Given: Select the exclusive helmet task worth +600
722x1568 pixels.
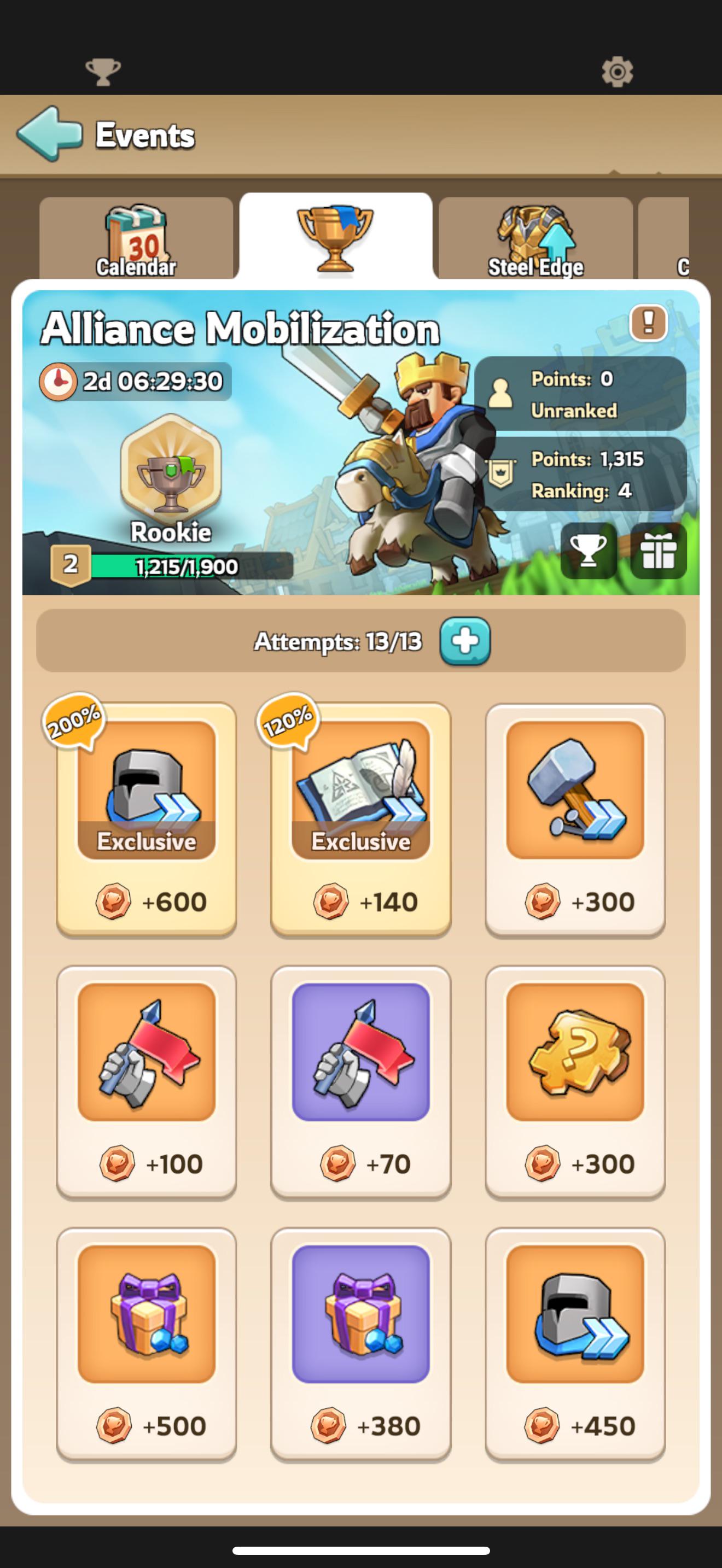Looking at the screenshot, I should coord(147,818).
